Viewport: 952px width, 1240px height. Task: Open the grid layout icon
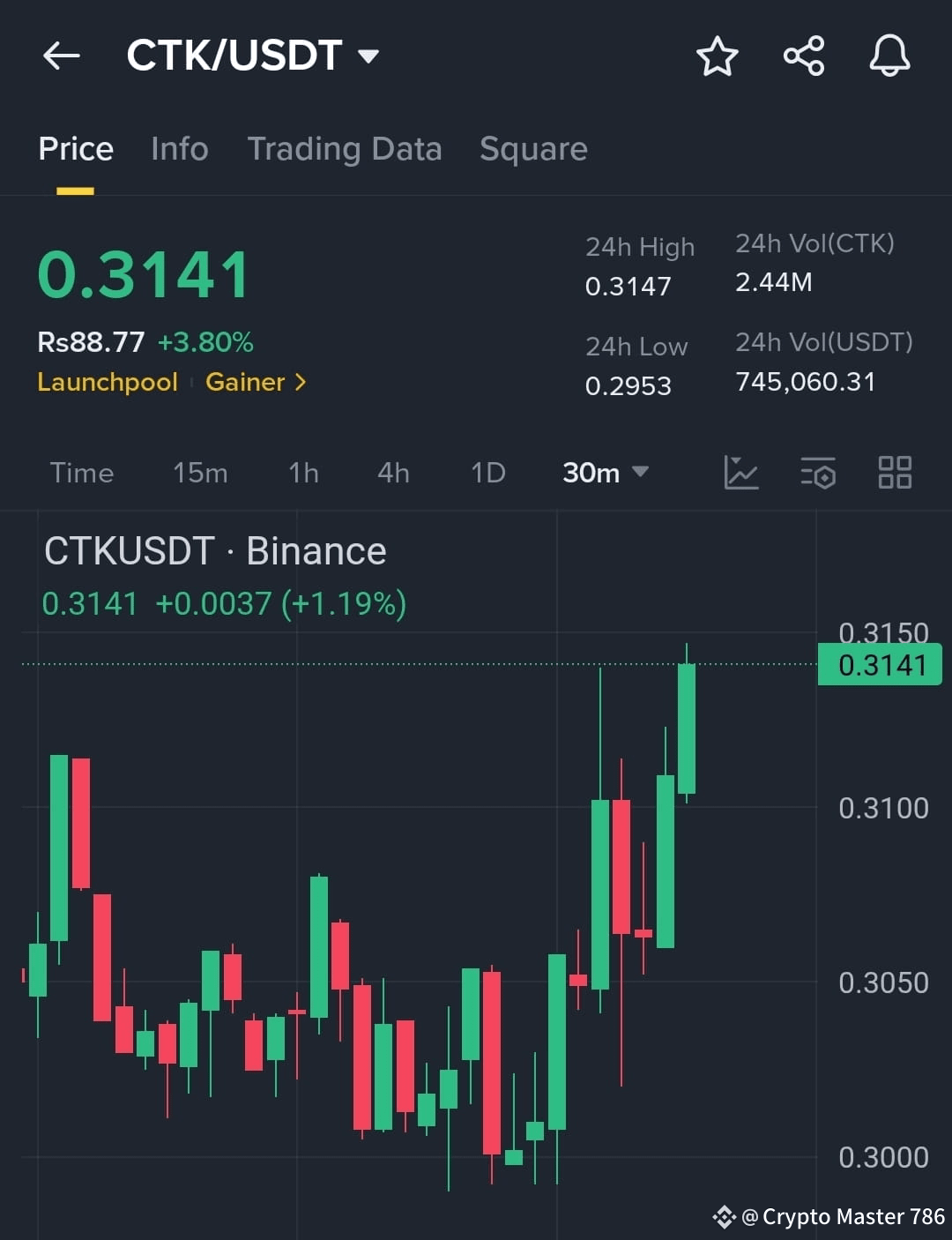click(x=896, y=474)
